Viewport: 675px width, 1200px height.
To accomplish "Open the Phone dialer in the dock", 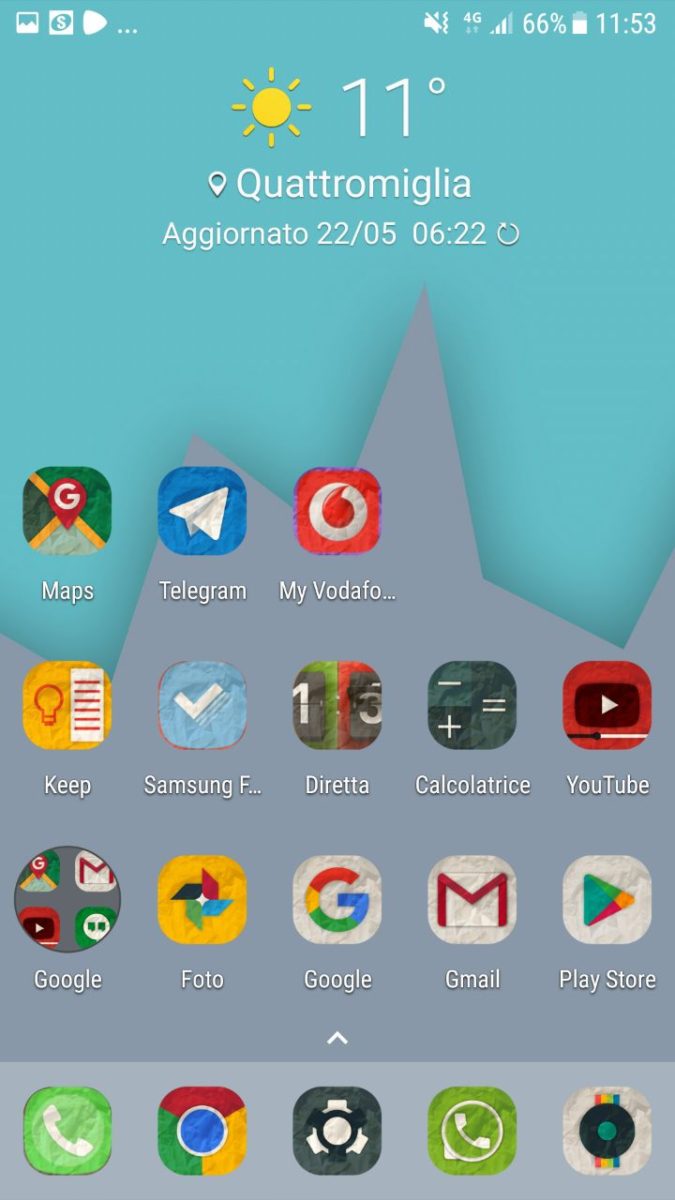I will pyautogui.click(x=67, y=1131).
